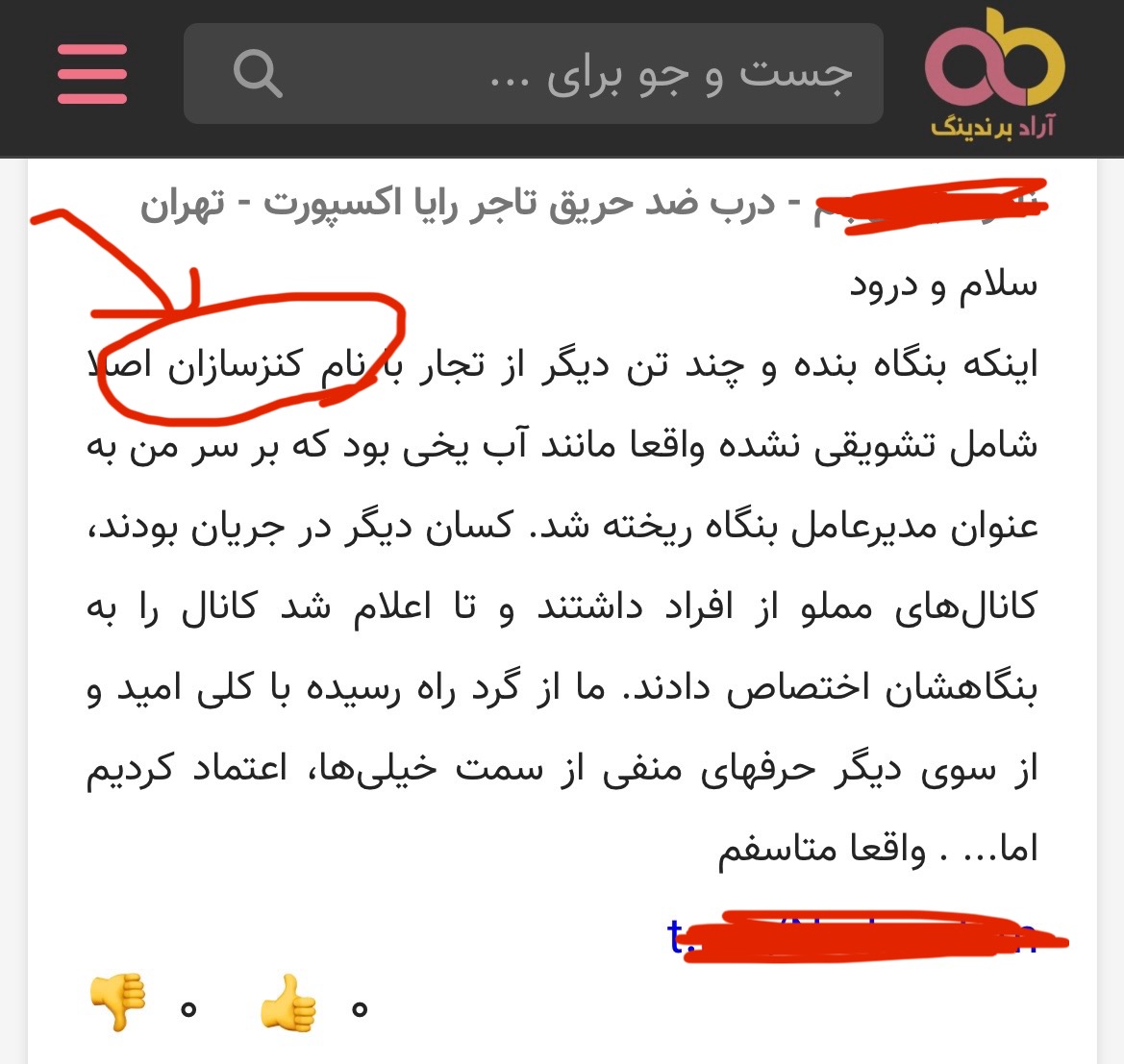1124x1064 pixels.
Task: Like the comment with thumbs up
Action: point(288,1004)
